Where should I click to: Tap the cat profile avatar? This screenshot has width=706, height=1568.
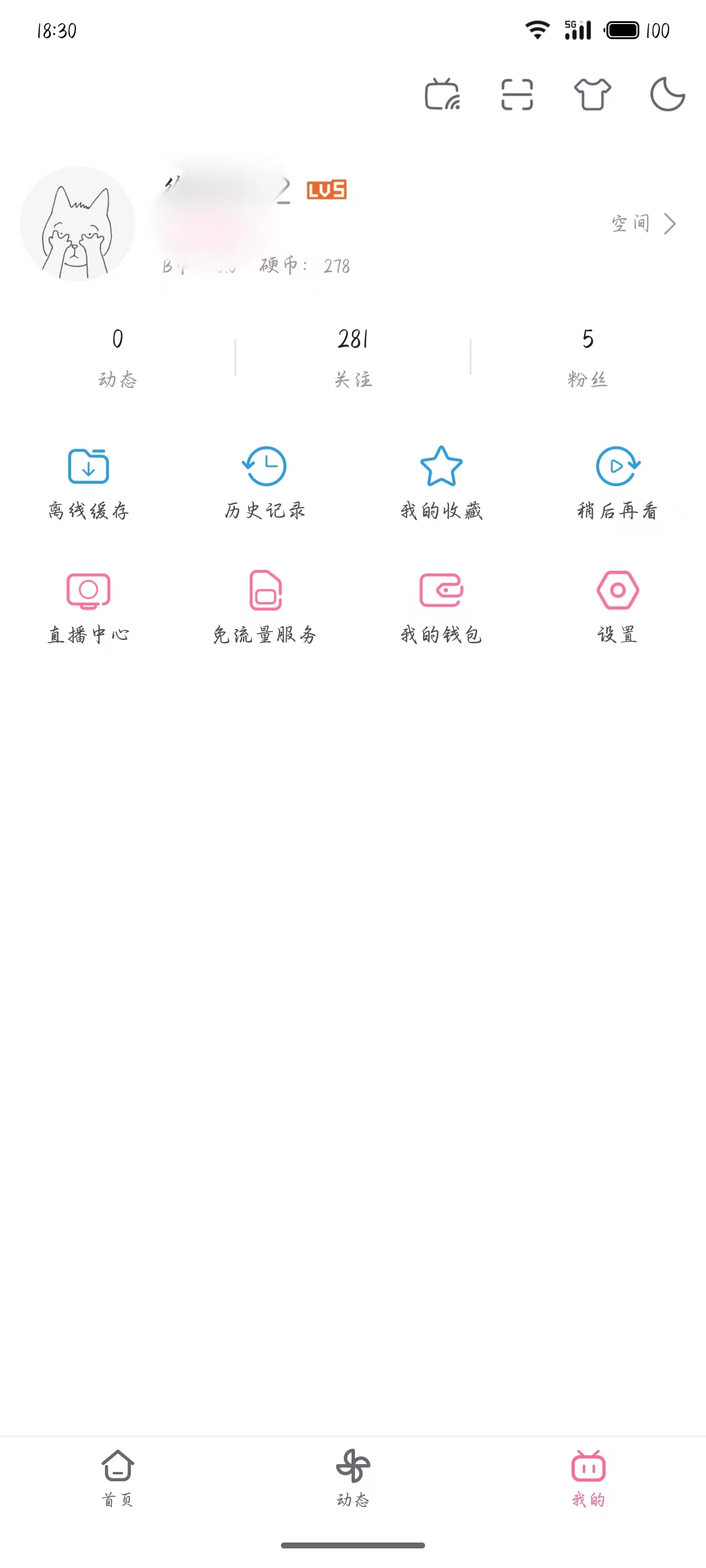(x=77, y=223)
